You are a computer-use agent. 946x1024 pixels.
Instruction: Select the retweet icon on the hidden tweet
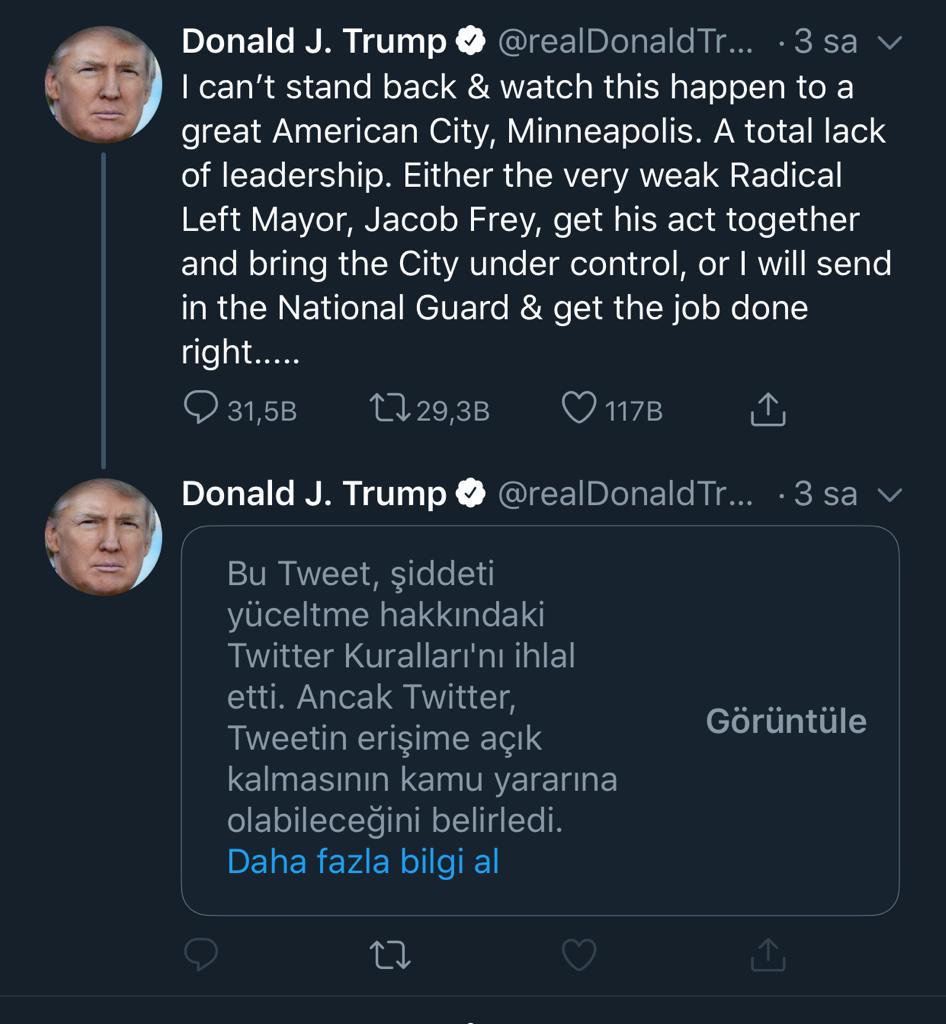pos(388,957)
